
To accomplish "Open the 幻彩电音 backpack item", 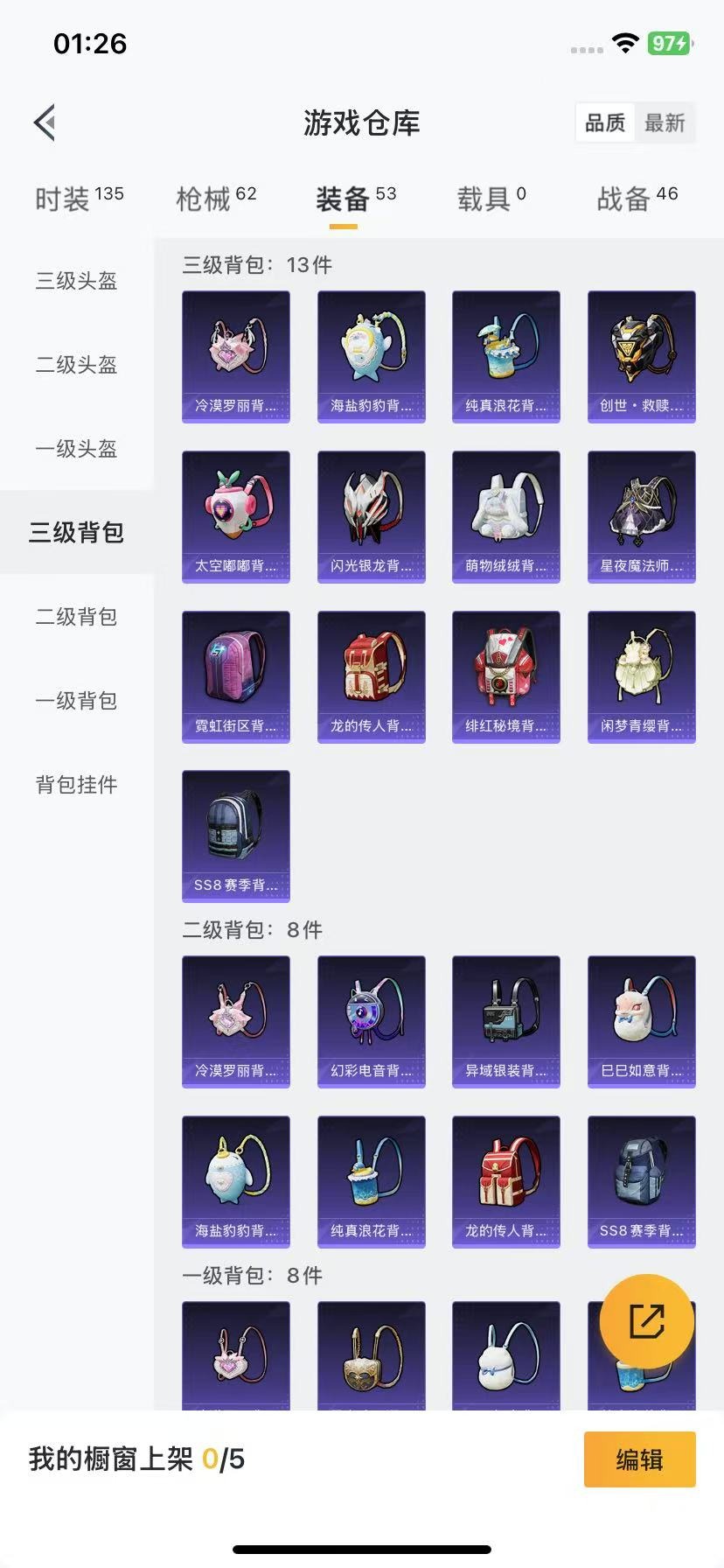I will [x=372, y=1022].
